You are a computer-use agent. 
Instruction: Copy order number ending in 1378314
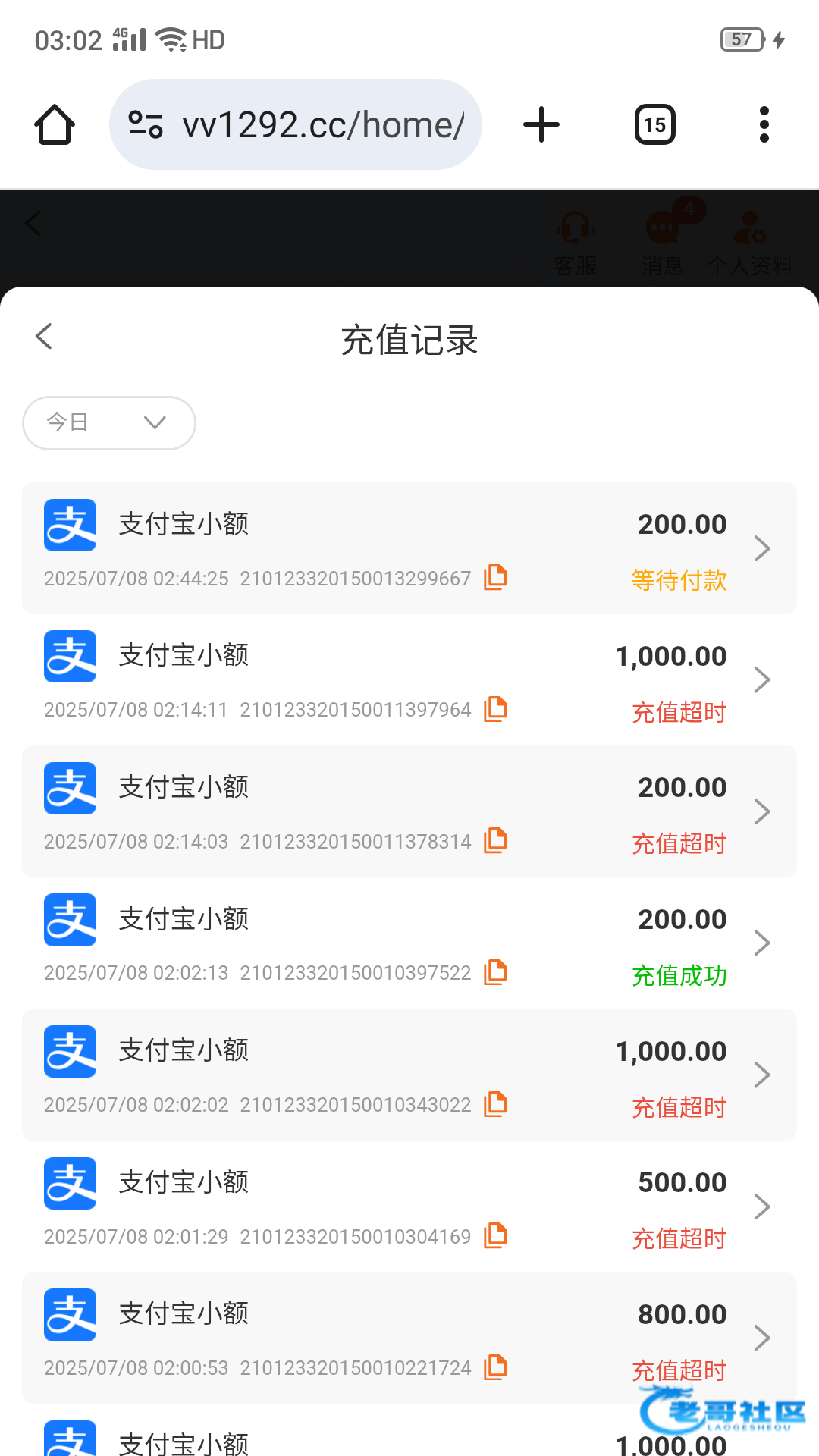[495, 840]
